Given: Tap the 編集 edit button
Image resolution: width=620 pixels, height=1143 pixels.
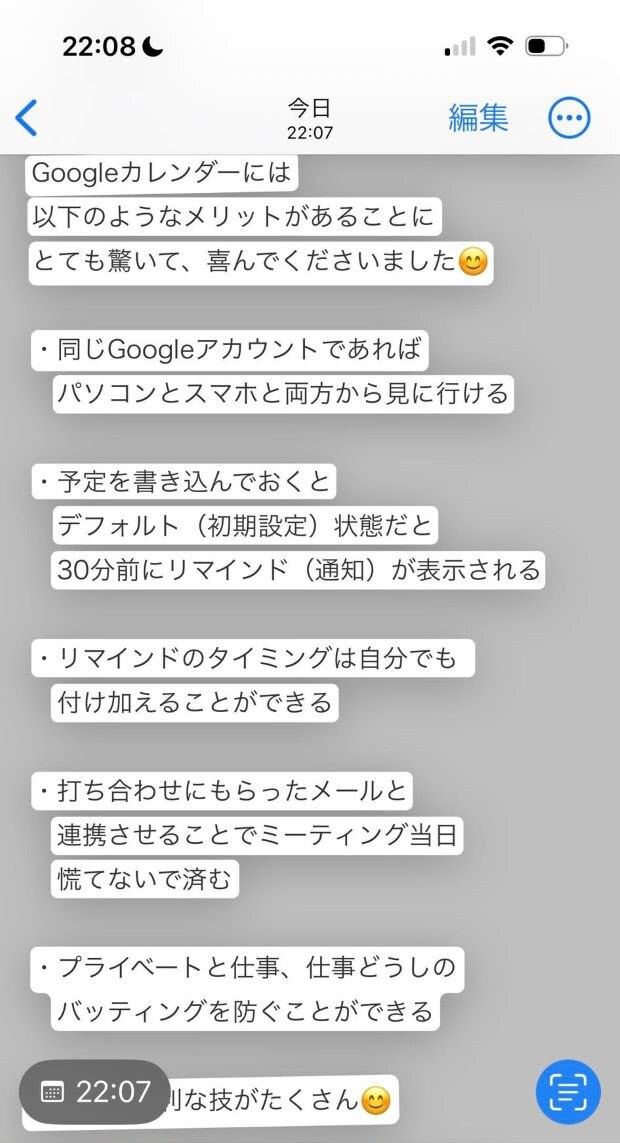Looking at the screenshot, I should 478,118.
